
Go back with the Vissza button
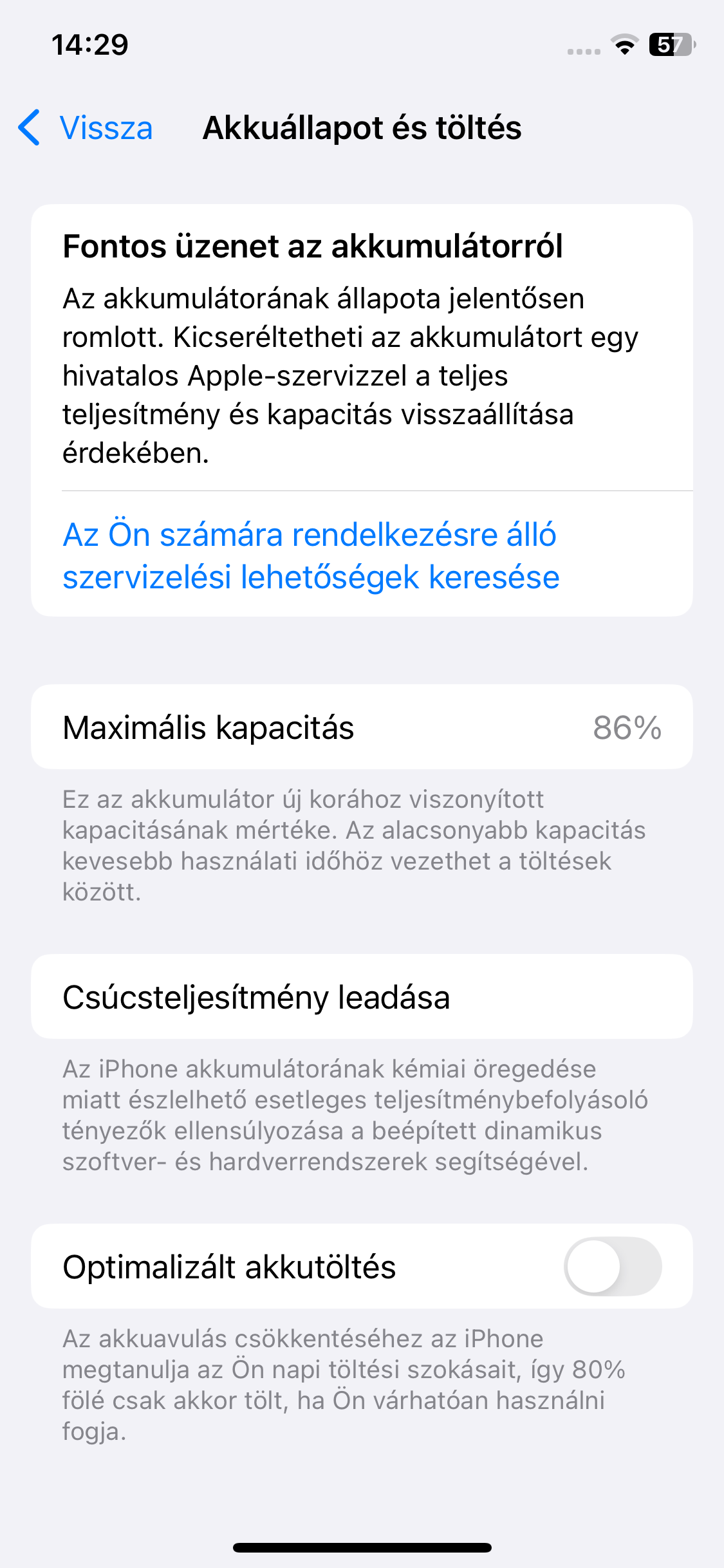[86, 127]
